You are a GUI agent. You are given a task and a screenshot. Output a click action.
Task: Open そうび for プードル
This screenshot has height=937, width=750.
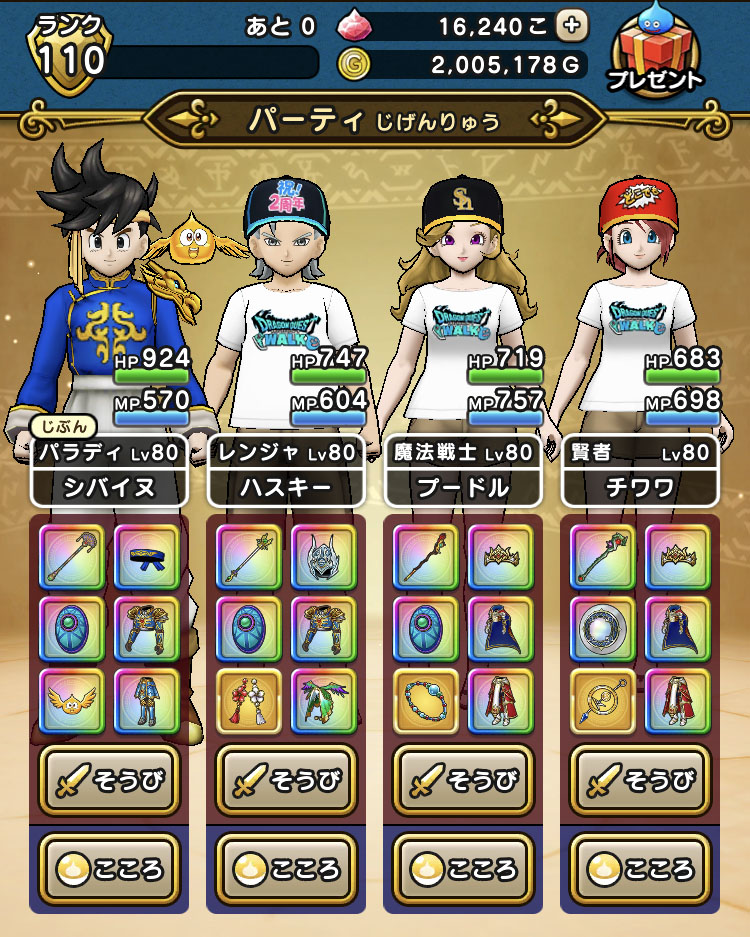(x=463, y=780)
